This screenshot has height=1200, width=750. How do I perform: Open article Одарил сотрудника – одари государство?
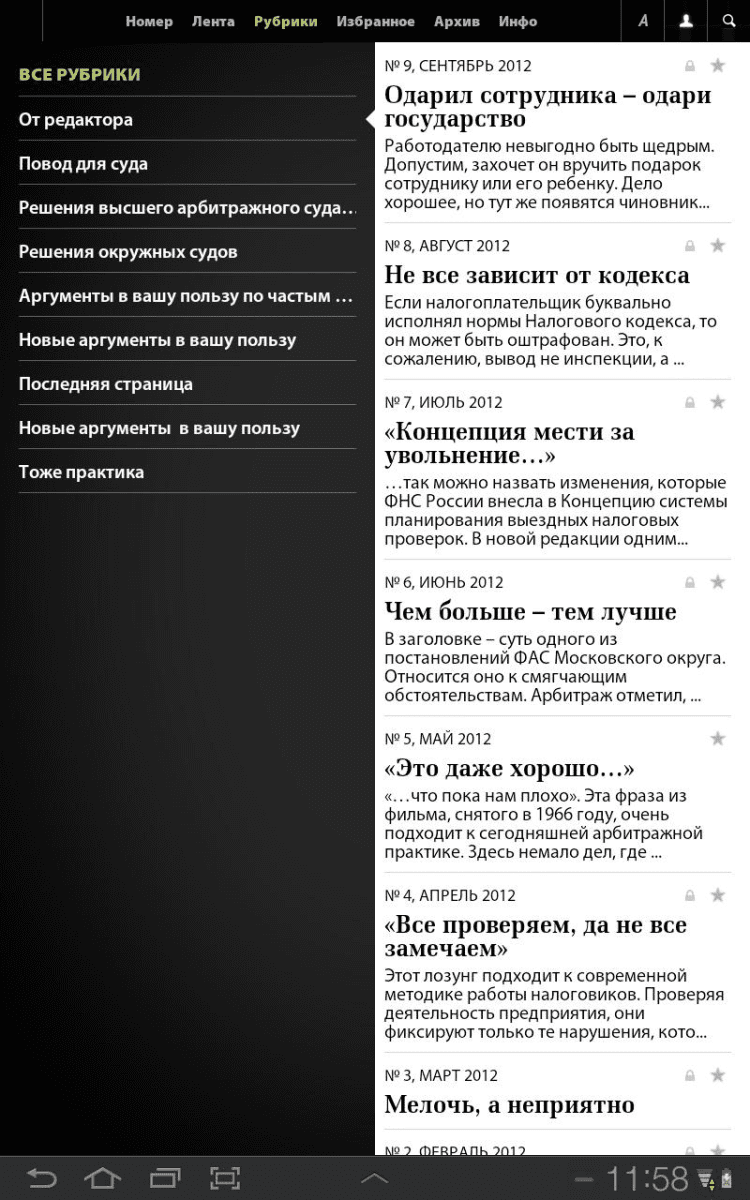(x=547, y=107)
